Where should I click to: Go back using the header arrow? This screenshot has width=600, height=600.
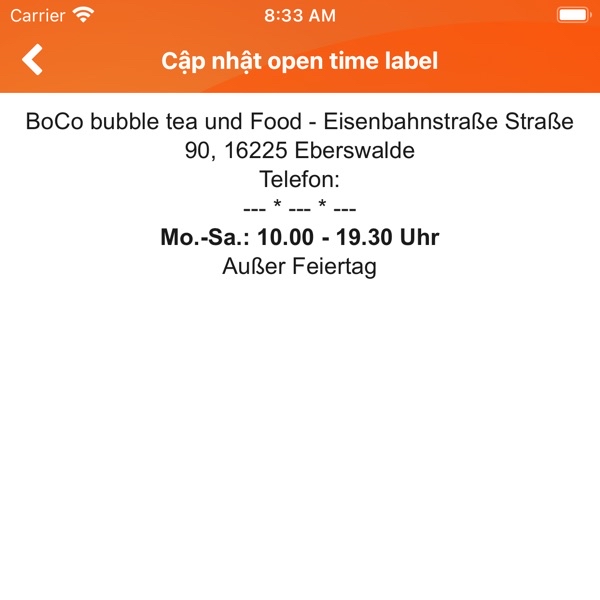click(x=33, y=60)
